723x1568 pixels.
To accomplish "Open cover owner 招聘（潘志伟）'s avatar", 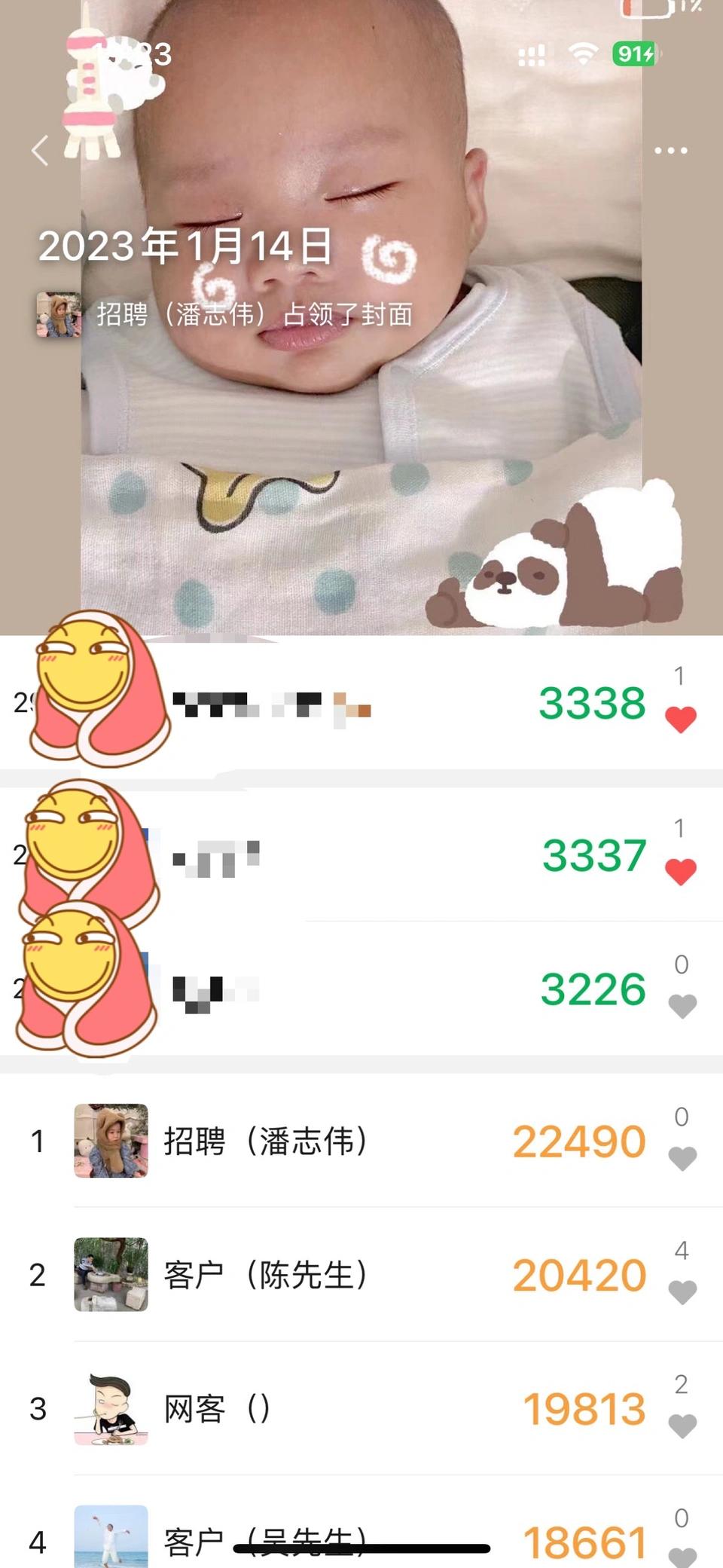I will [59, 314].
